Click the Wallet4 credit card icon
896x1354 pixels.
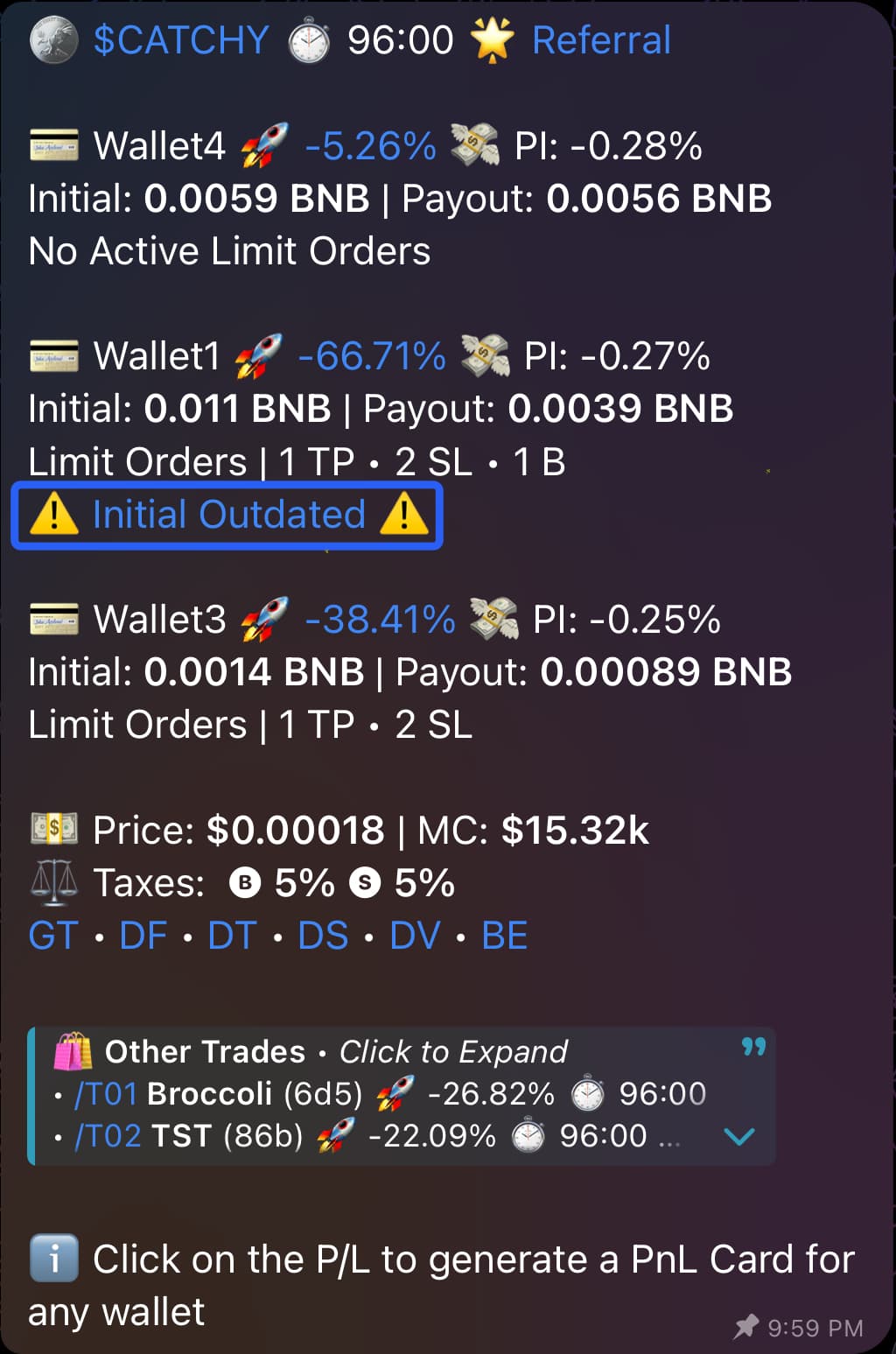[54, 145]
